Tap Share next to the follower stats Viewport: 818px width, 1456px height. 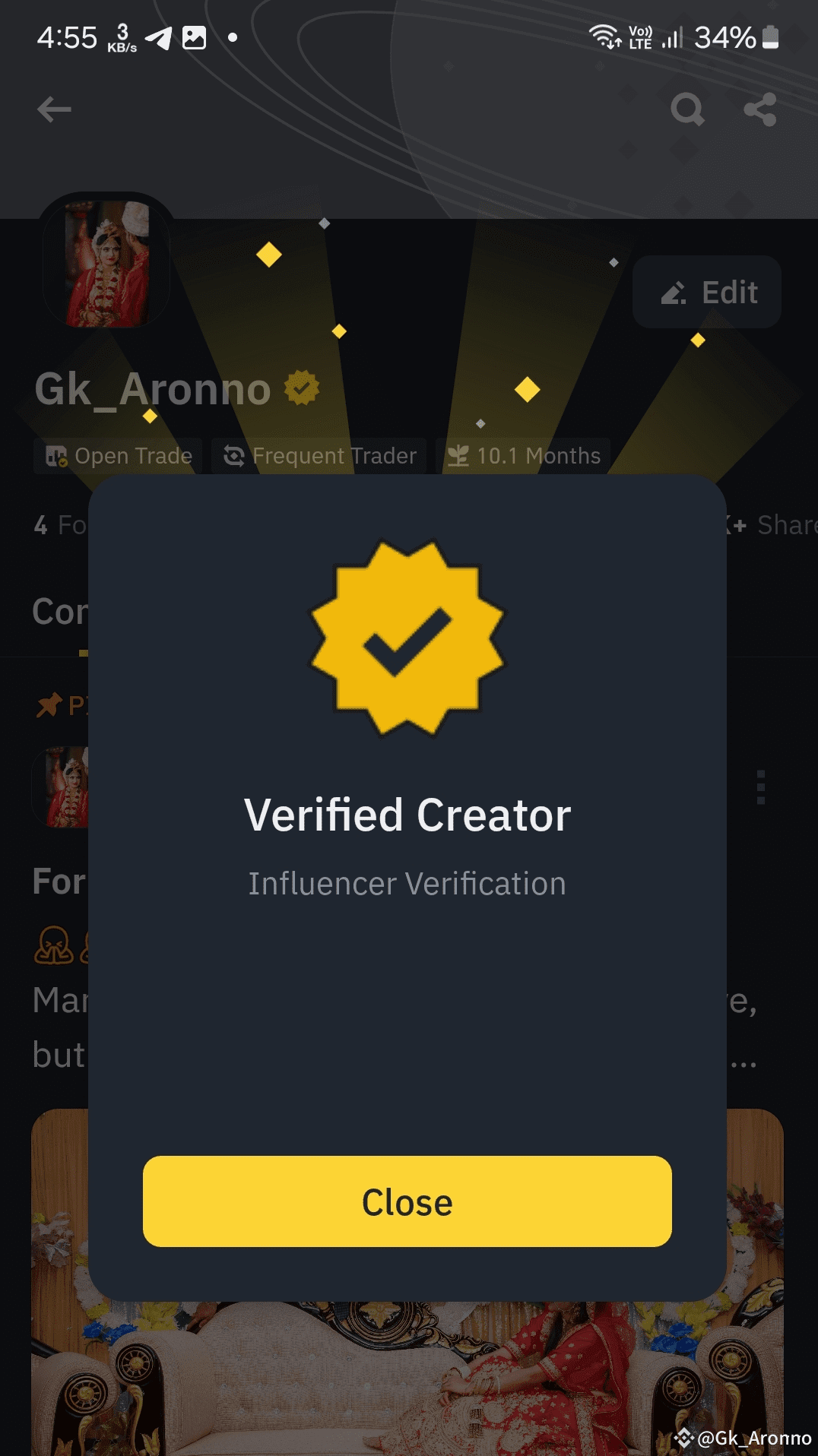(x=787, y=525)
